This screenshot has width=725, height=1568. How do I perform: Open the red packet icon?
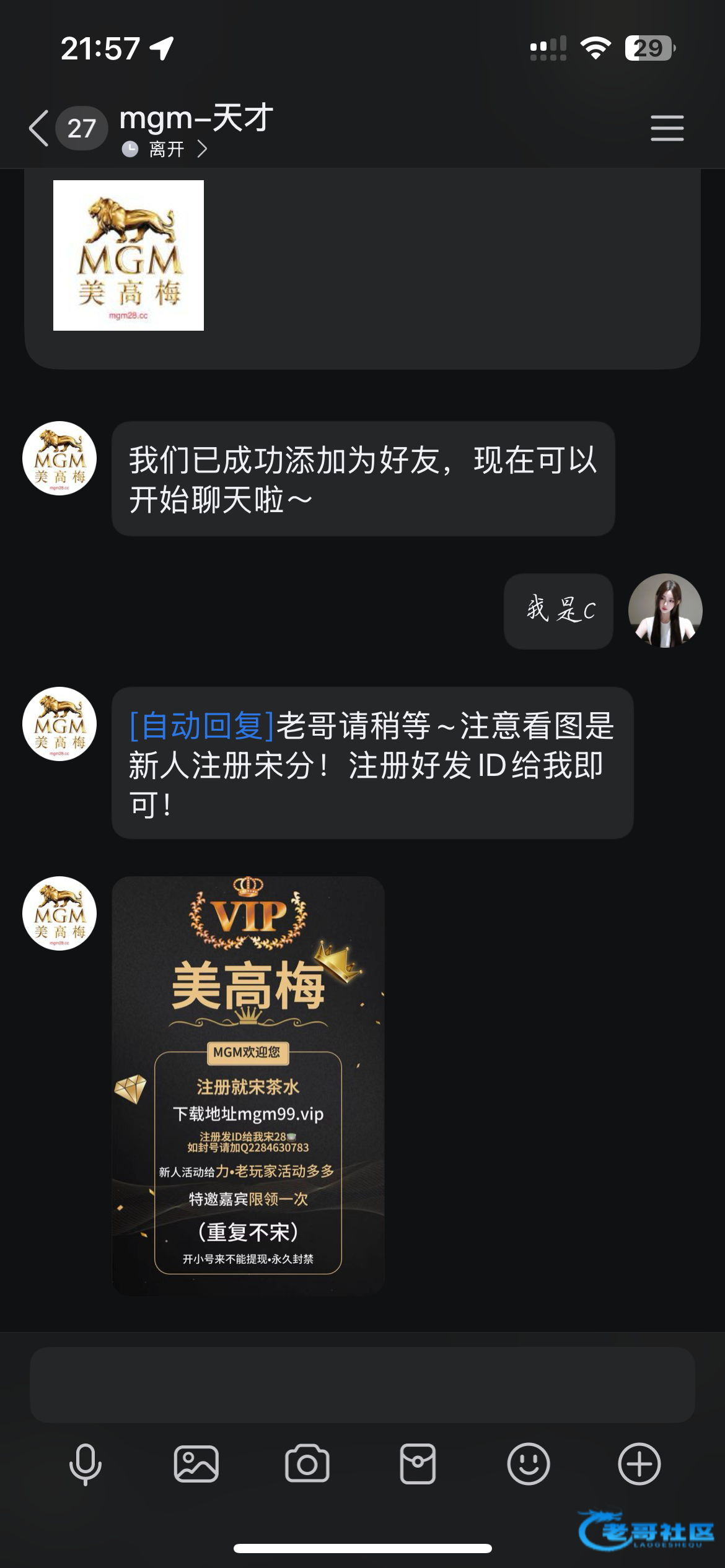point(418,1464)
